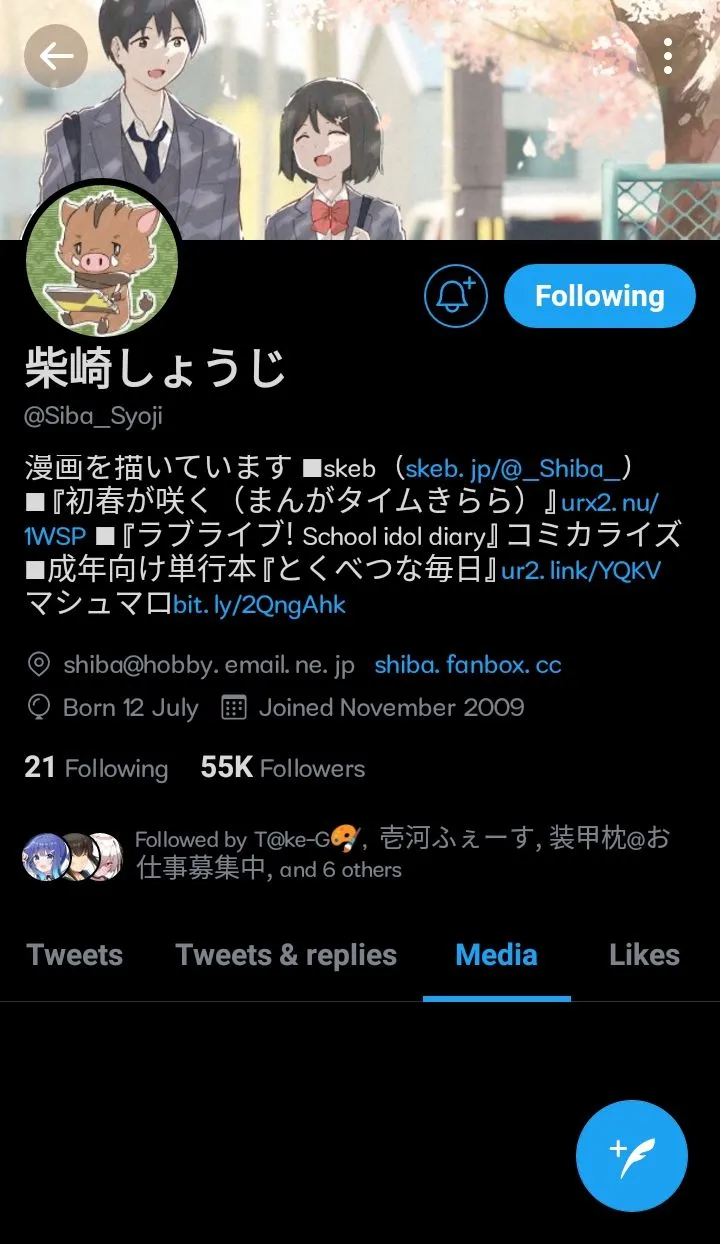Show the 21 Following list
720x1244 pixels.
tap(96, 768)
